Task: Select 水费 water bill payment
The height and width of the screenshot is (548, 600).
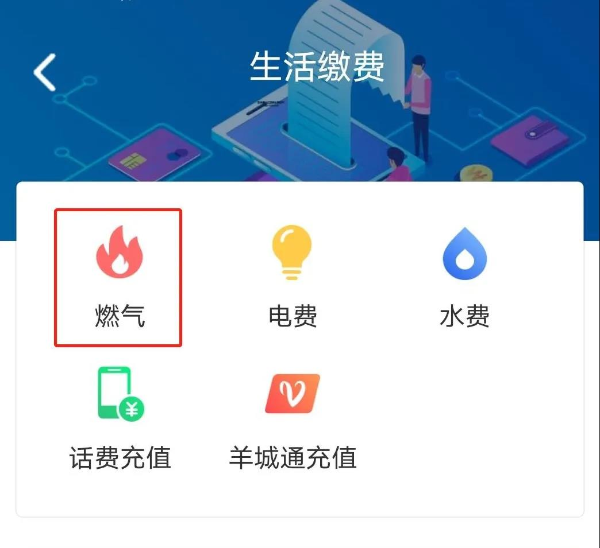Action: point(465,276)
